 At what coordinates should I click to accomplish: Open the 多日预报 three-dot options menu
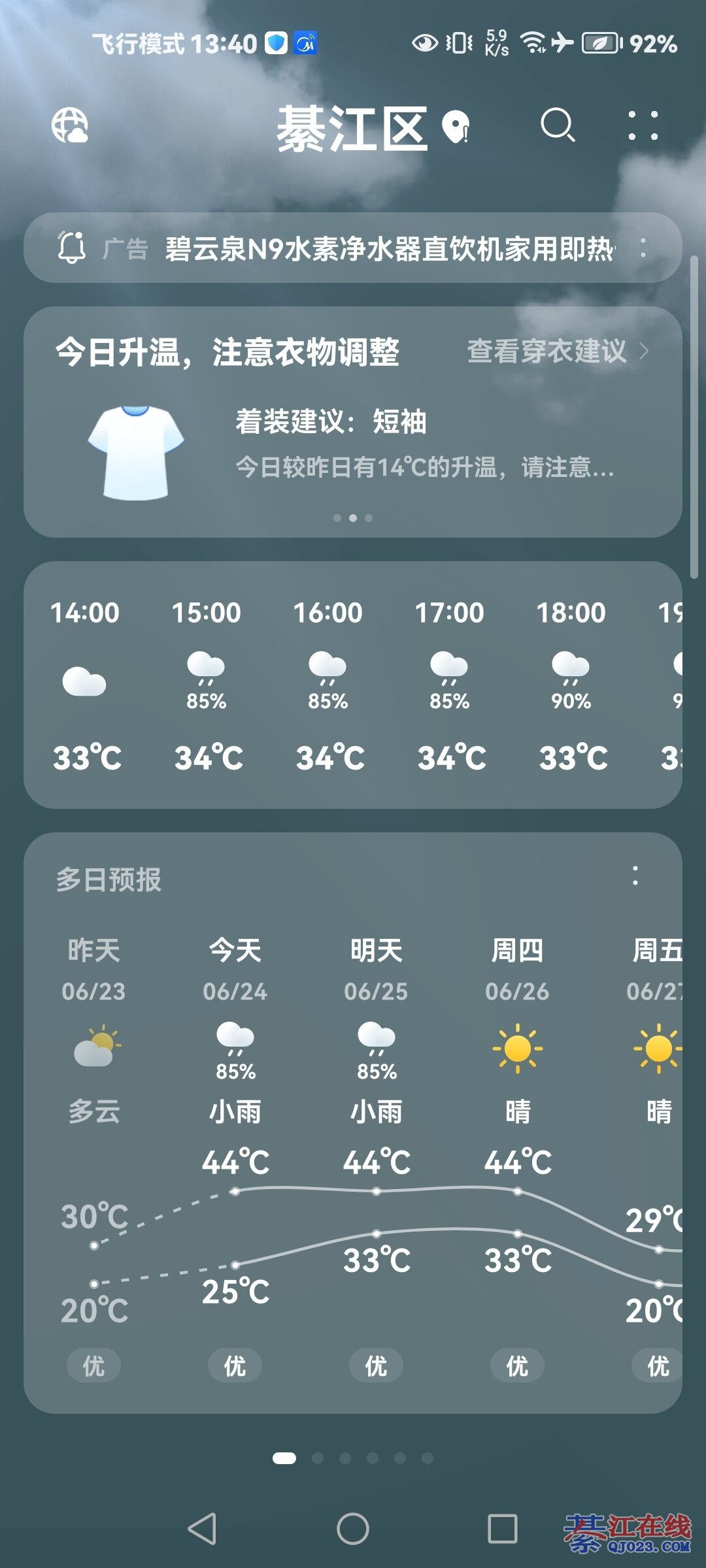(x=635, y=875)
